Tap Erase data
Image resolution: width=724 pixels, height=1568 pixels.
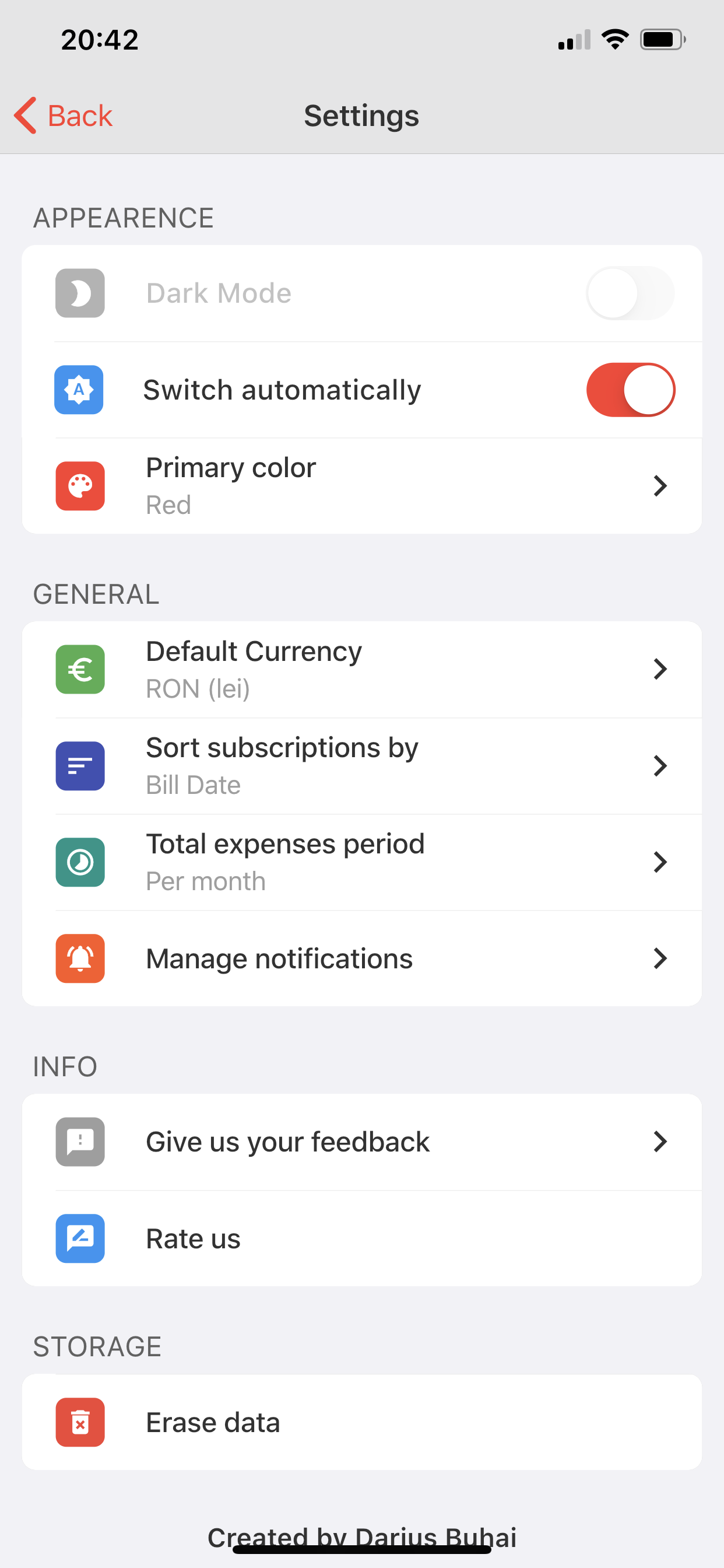pos(362,1422)
